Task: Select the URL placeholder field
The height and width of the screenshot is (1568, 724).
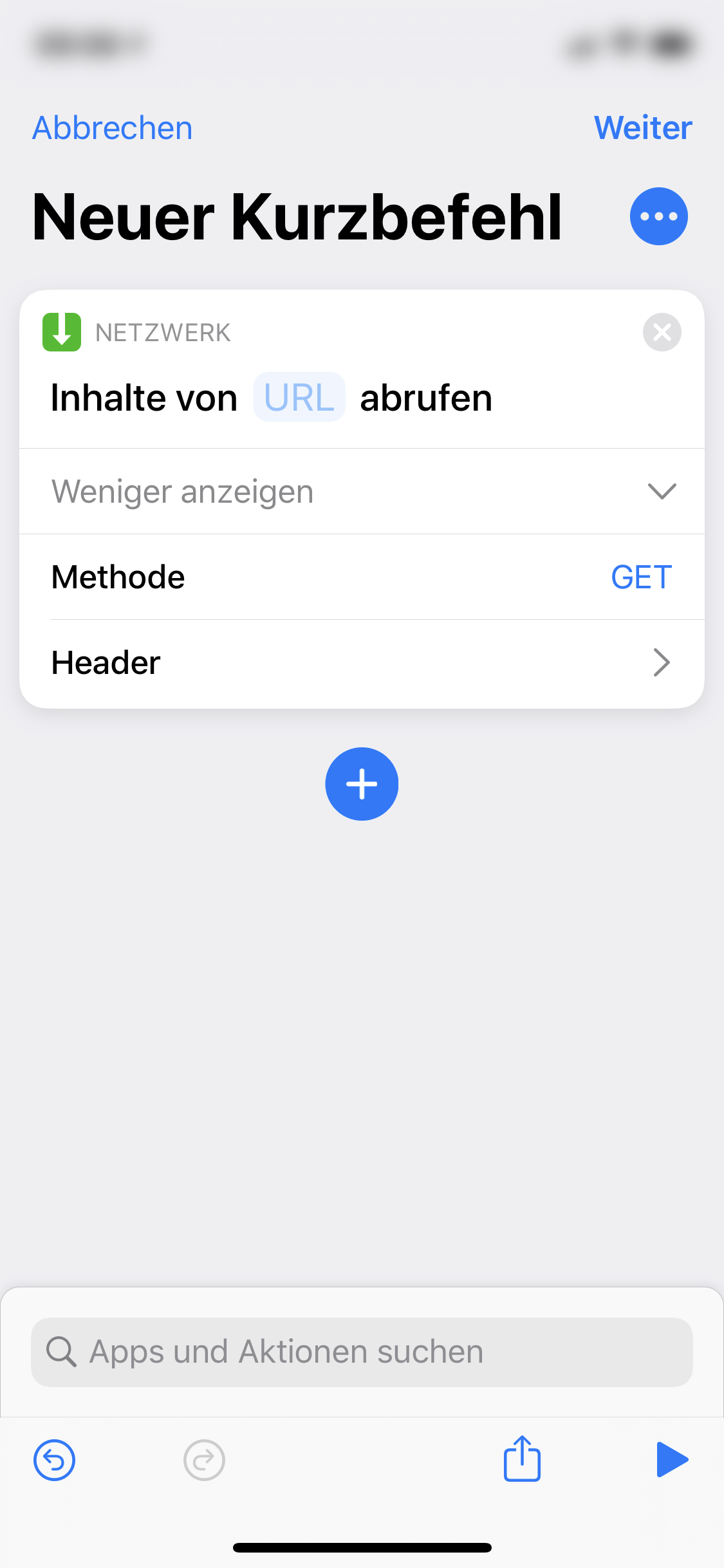Action: [x=299, y=397]
